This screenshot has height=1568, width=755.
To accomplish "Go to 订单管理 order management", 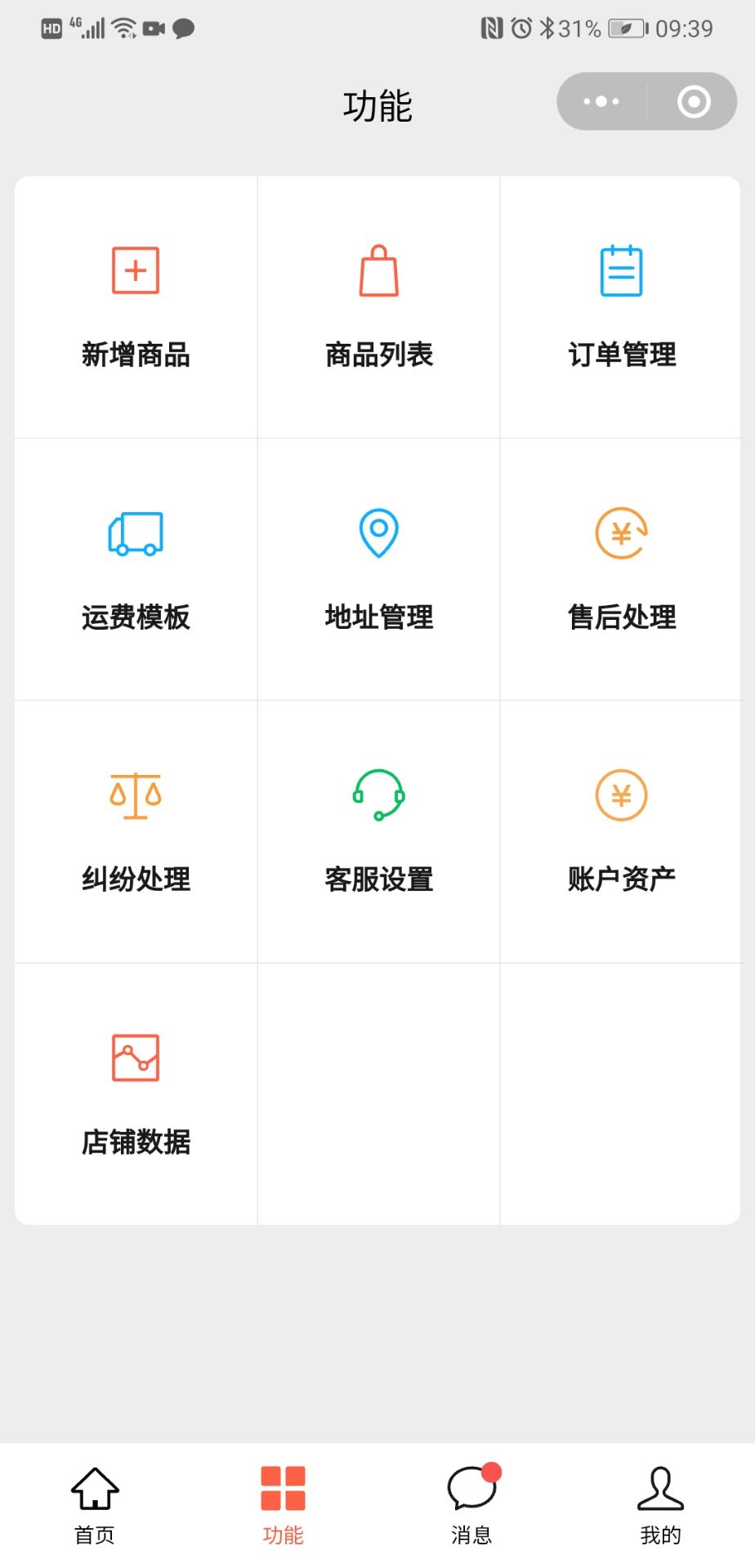I will click(622, 307).
